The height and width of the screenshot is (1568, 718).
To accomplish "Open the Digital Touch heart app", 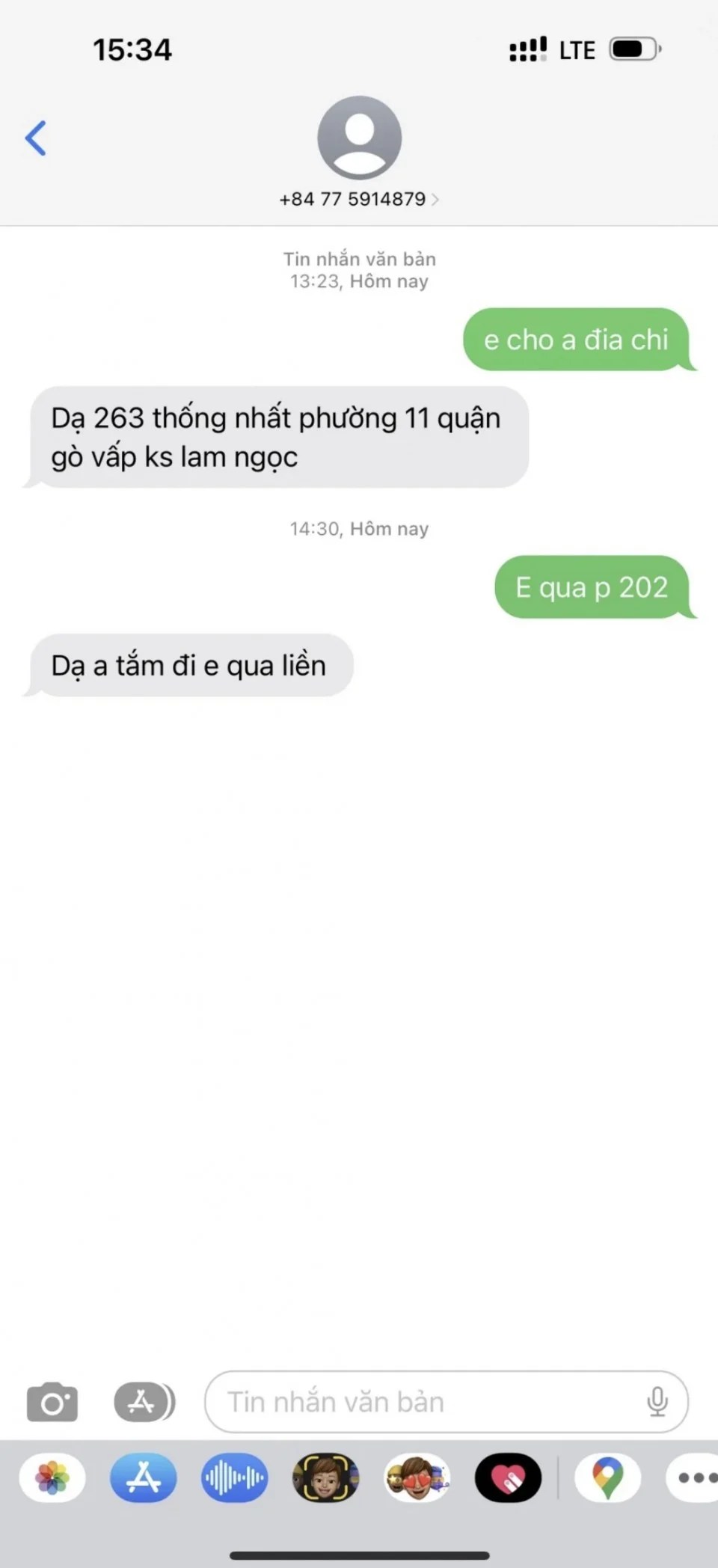I will 508,1478.
